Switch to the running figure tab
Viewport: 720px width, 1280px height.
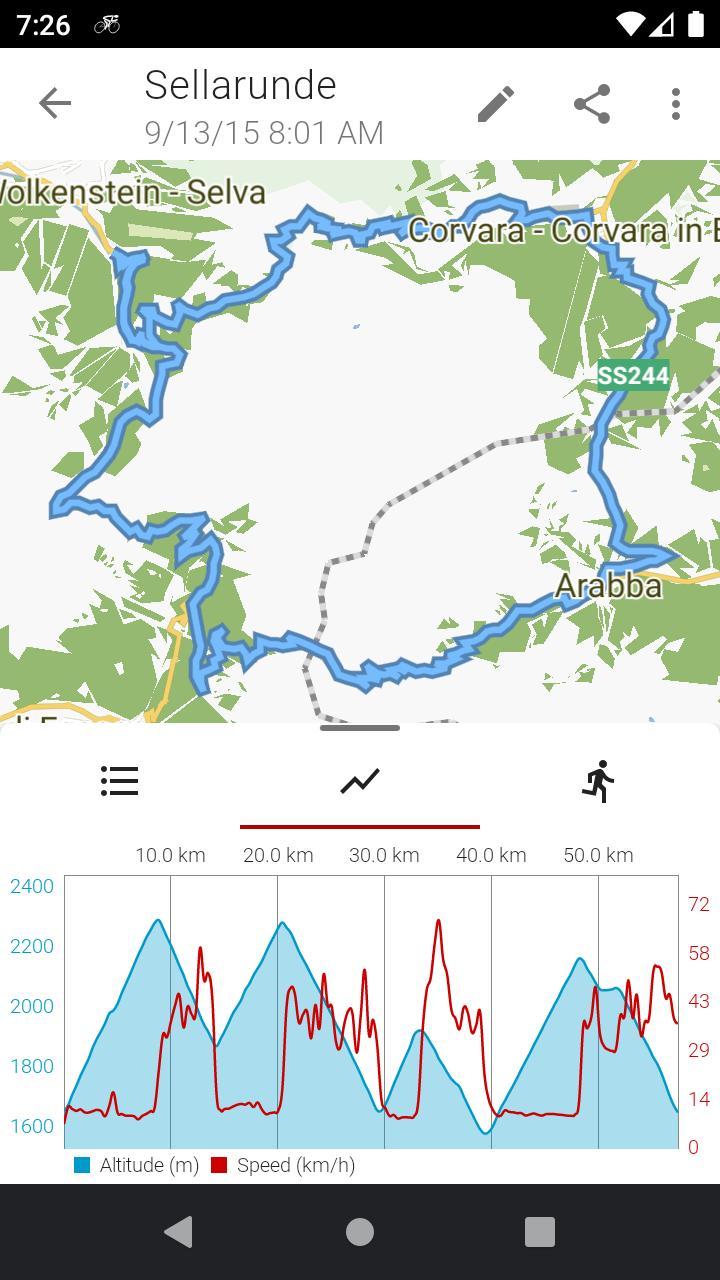[x=599, y=781]
